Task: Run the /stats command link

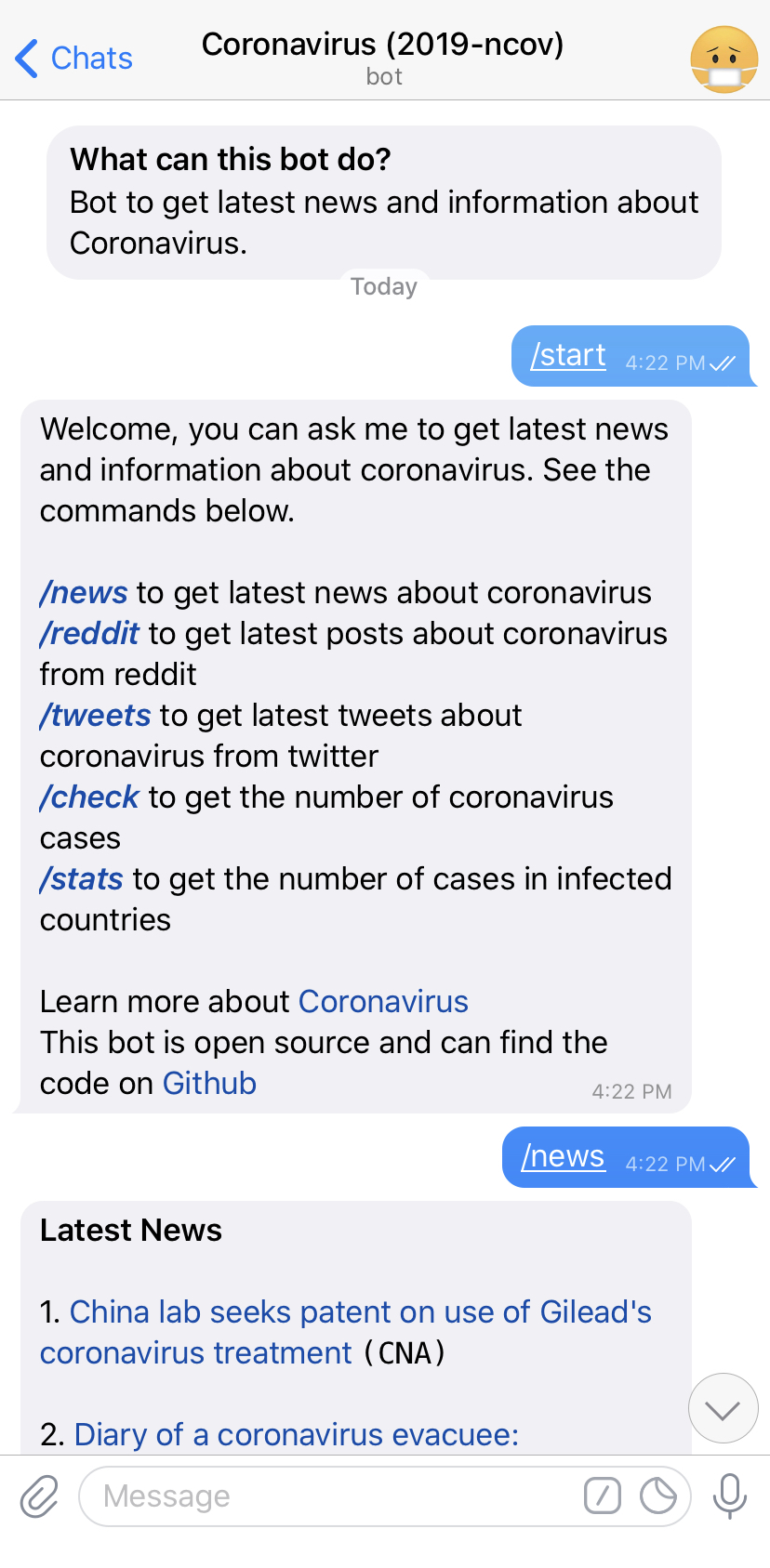Action: [x=82, y=879]
